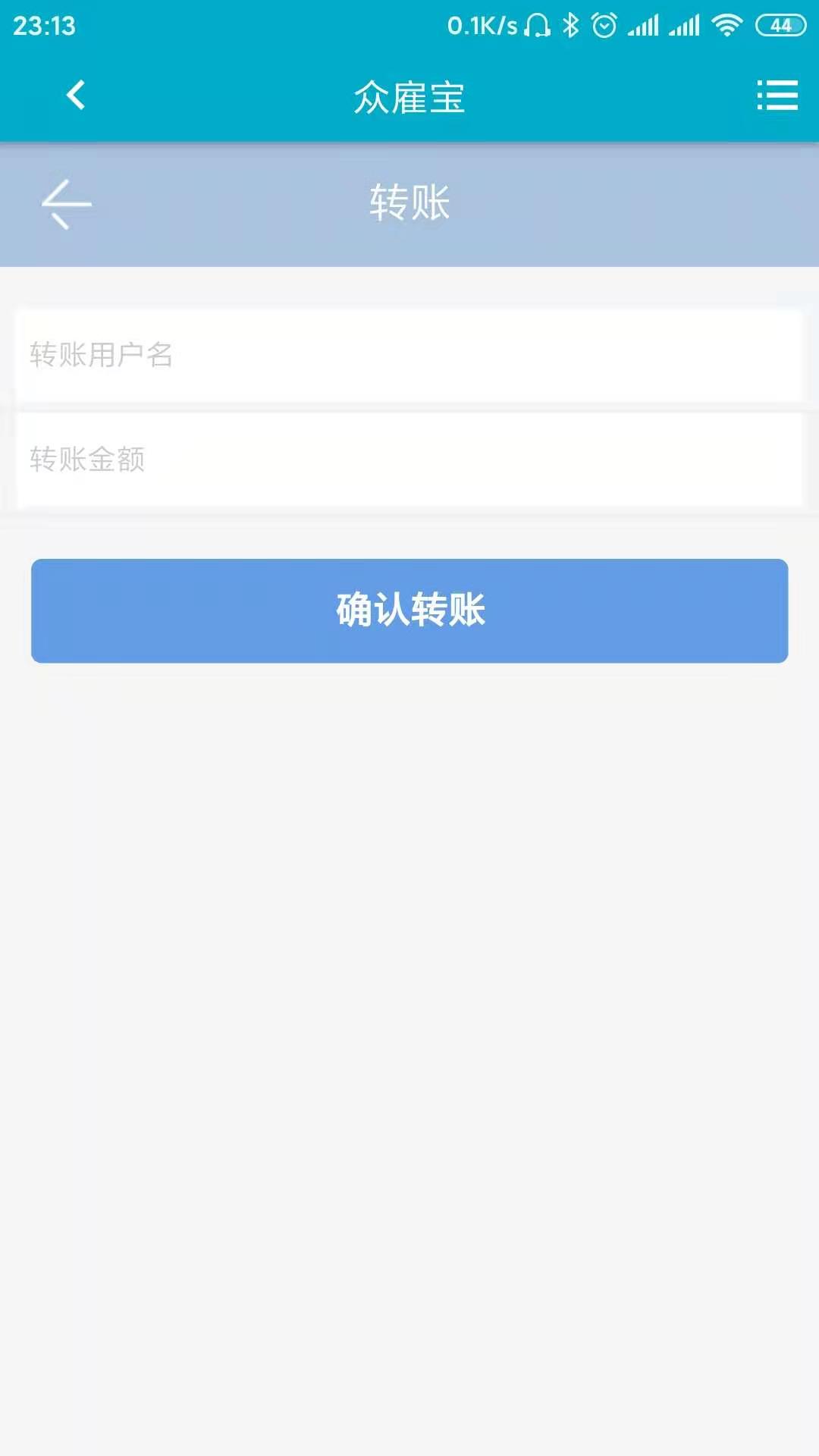Viewport: 819px width, 1456px height.
Task: Select the 转账金额 input field
Action: (409, 460)
